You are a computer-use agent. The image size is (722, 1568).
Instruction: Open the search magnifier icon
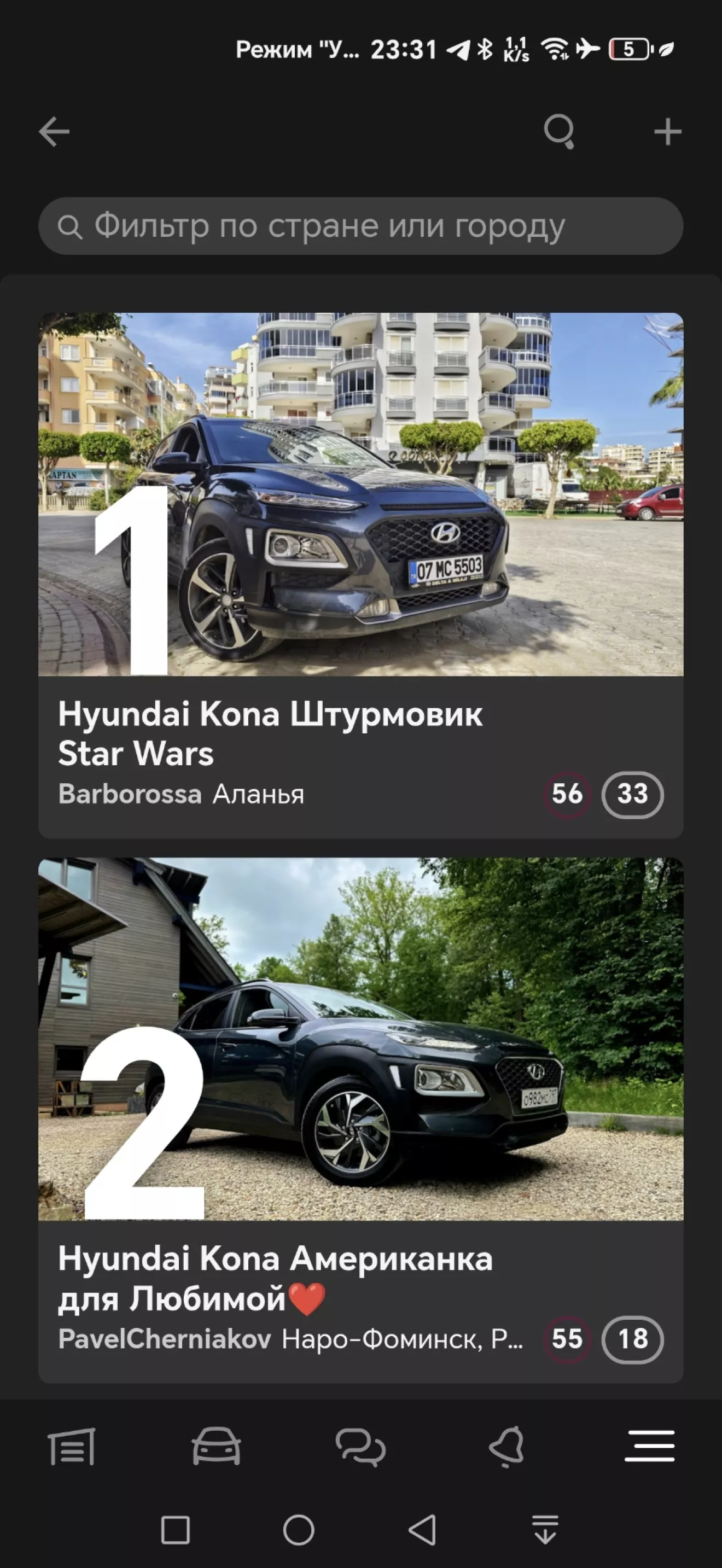(559, 131)
